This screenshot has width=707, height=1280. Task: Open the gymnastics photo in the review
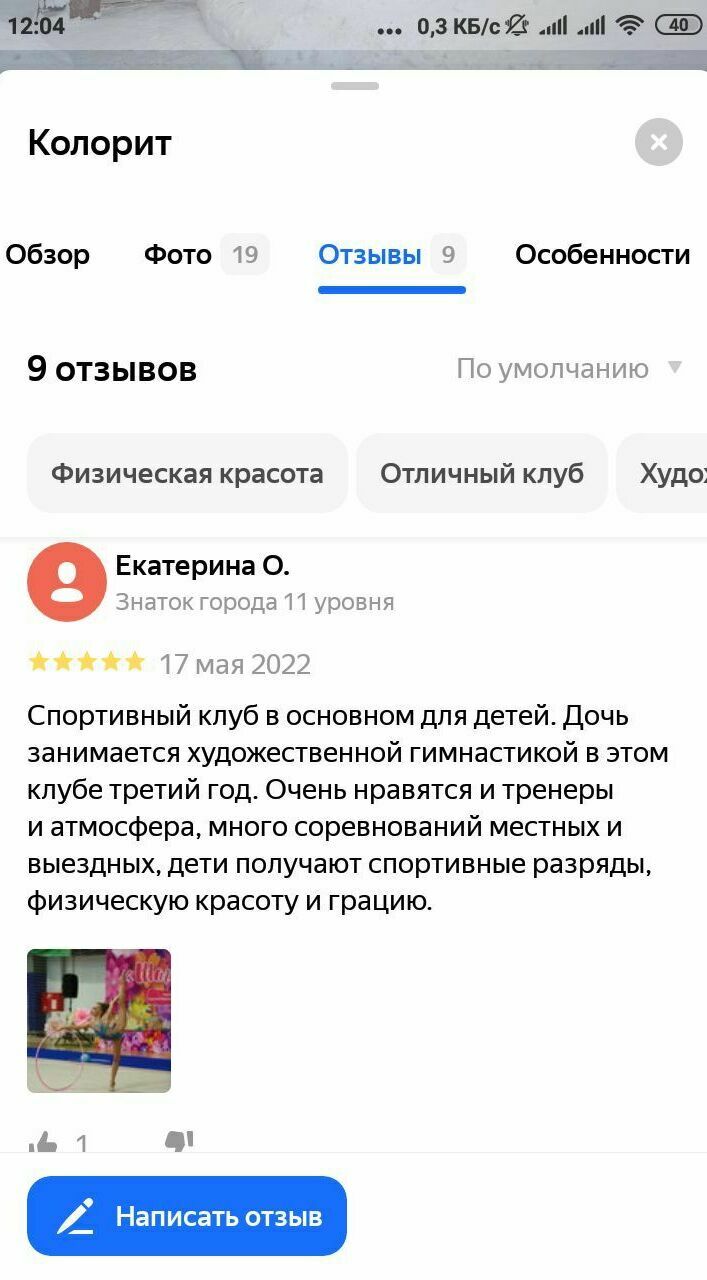pos(99,1020)
